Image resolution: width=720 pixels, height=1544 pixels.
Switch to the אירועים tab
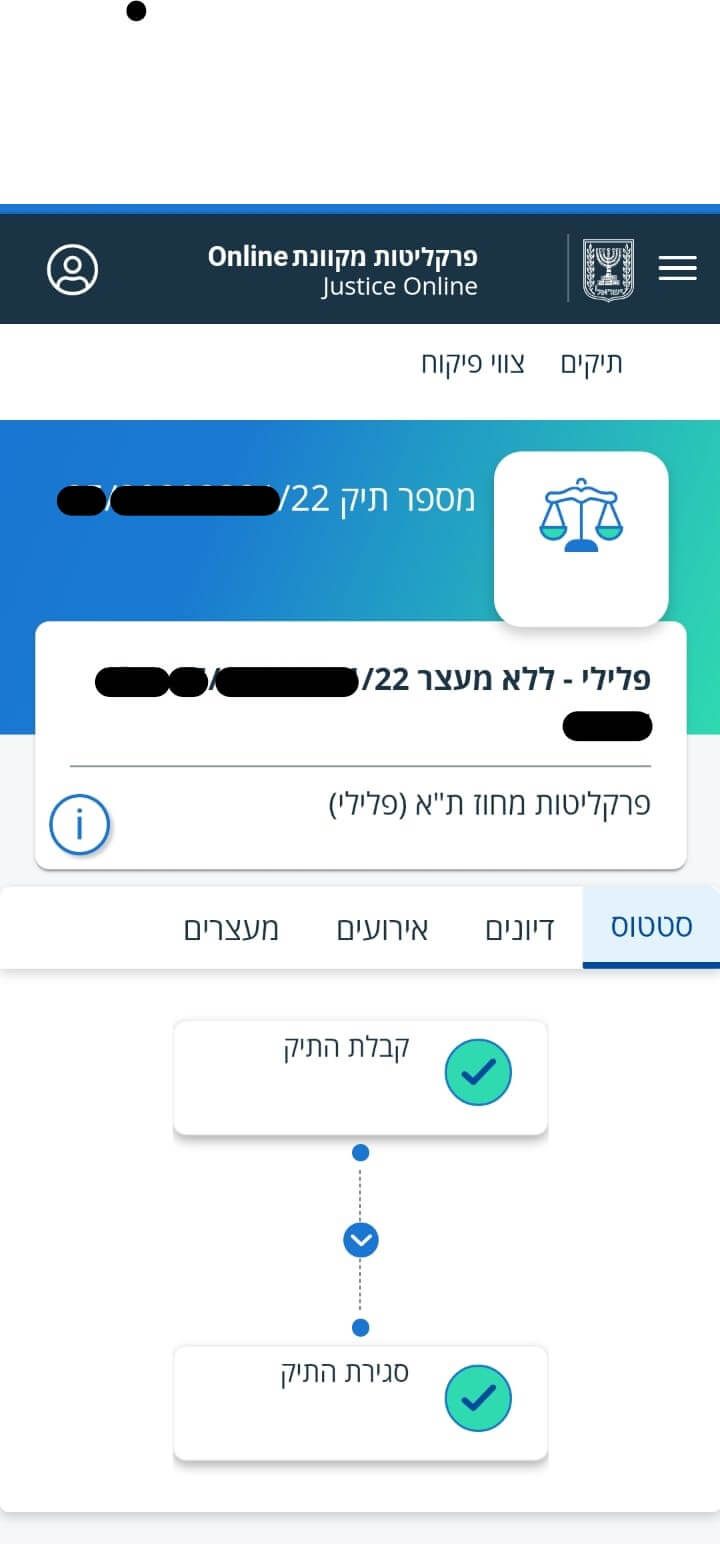(x=383, y=929)
